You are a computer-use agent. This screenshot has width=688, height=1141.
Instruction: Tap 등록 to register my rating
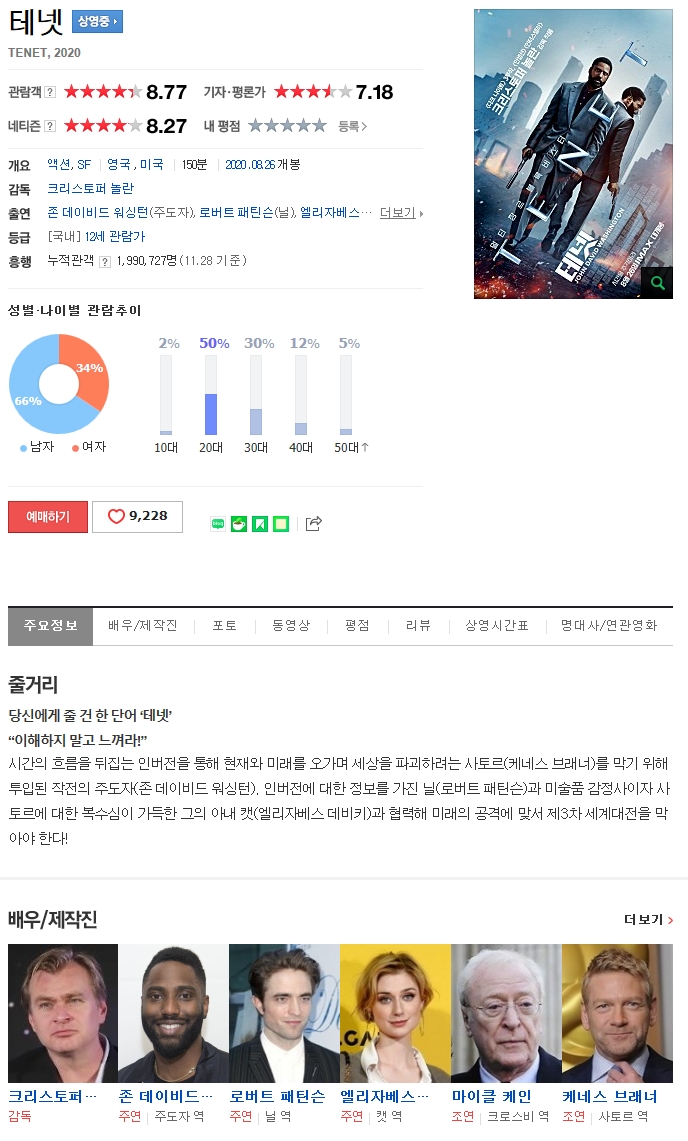pyautogui.click(x=351, y=126)
